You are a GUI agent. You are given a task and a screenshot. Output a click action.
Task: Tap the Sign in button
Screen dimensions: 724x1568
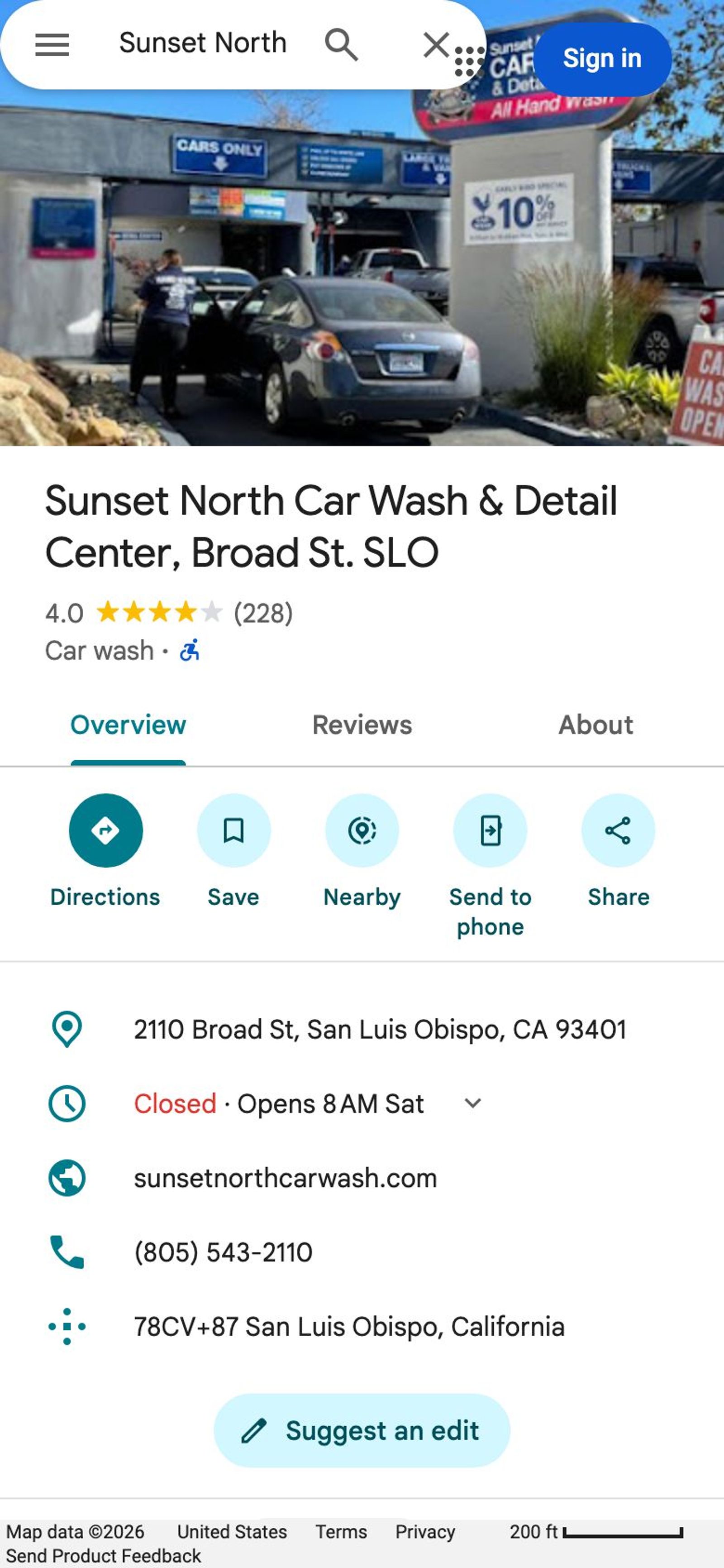tap(602, 59)
